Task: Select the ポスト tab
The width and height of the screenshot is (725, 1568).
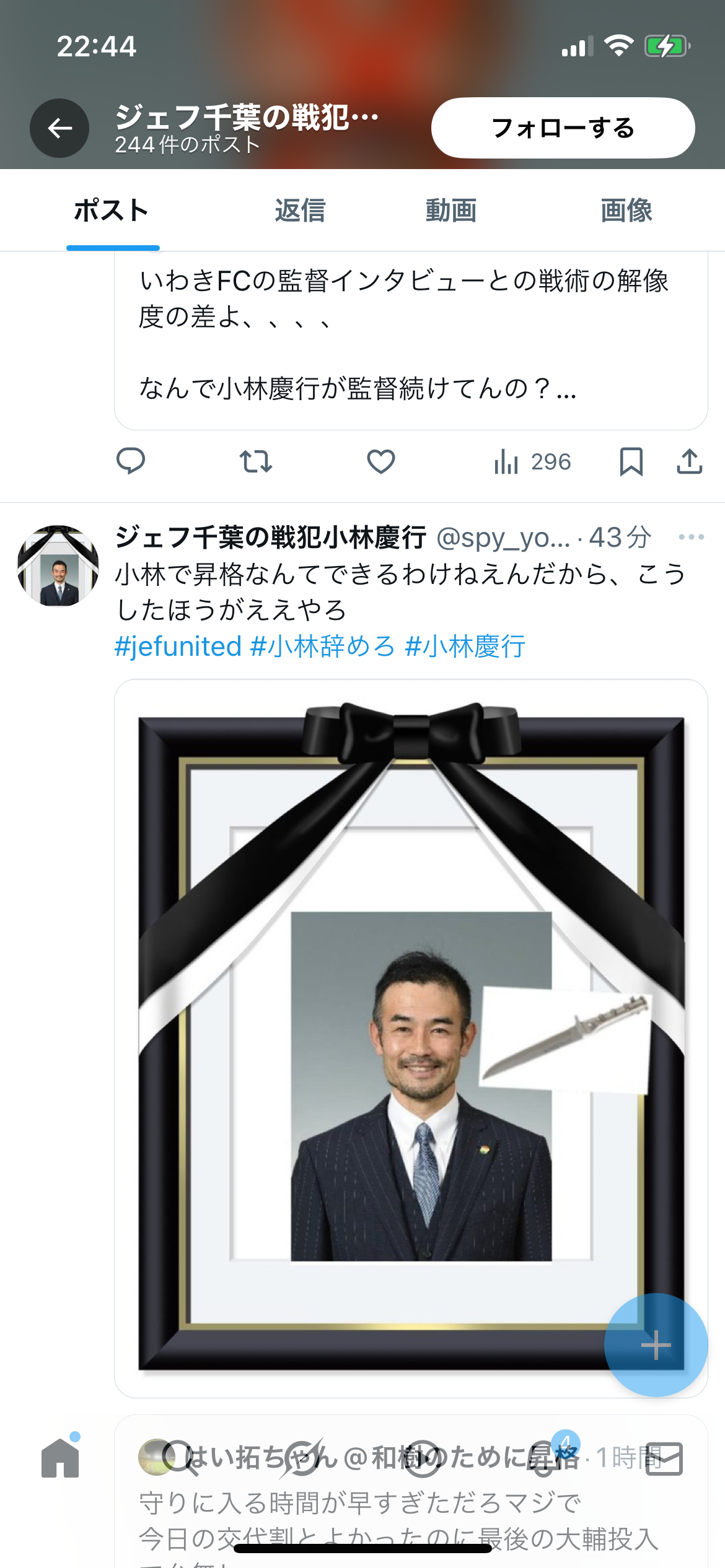Action: coord(112,211)
